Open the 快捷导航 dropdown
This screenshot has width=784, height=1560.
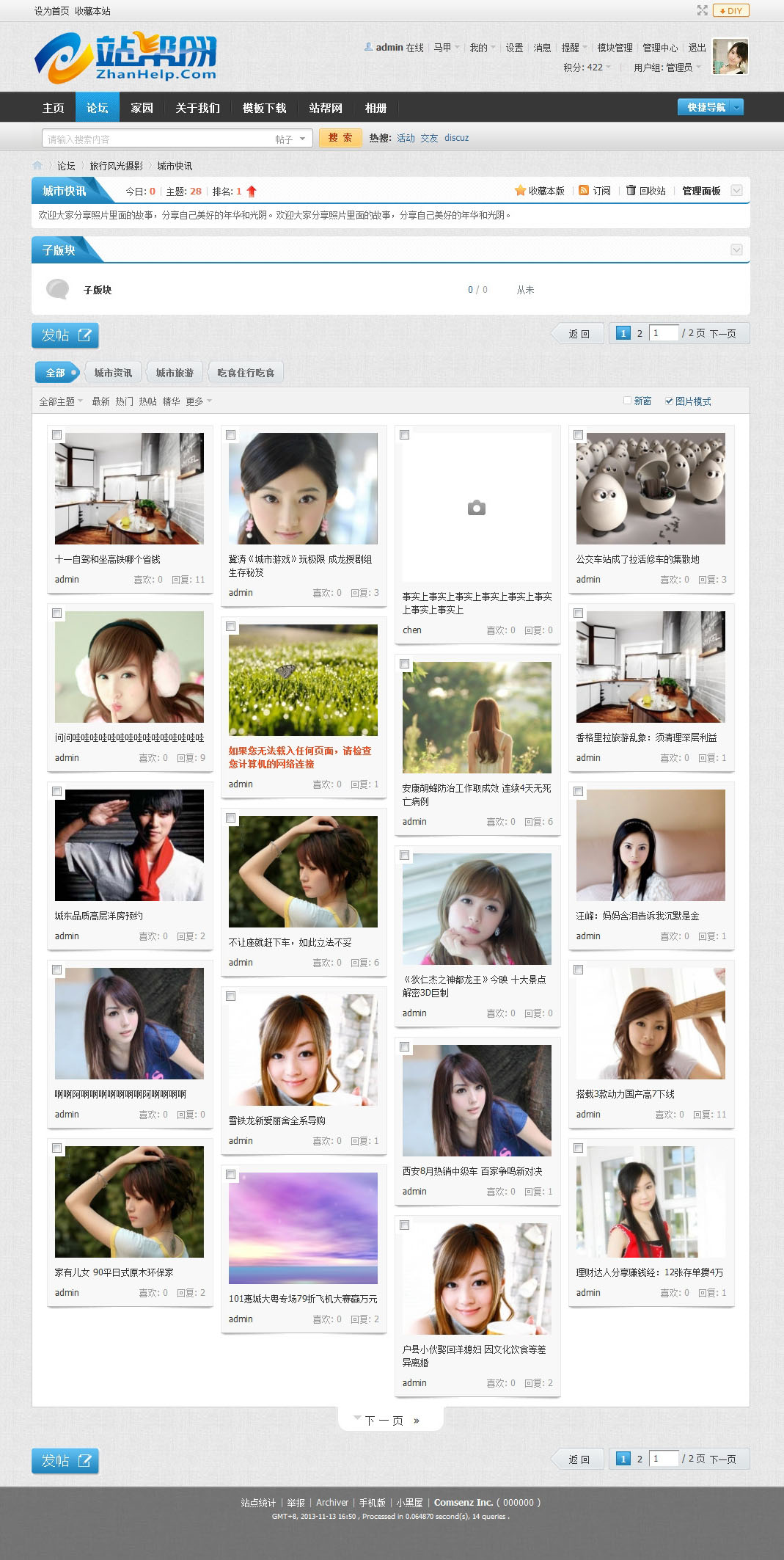(710, 107)
